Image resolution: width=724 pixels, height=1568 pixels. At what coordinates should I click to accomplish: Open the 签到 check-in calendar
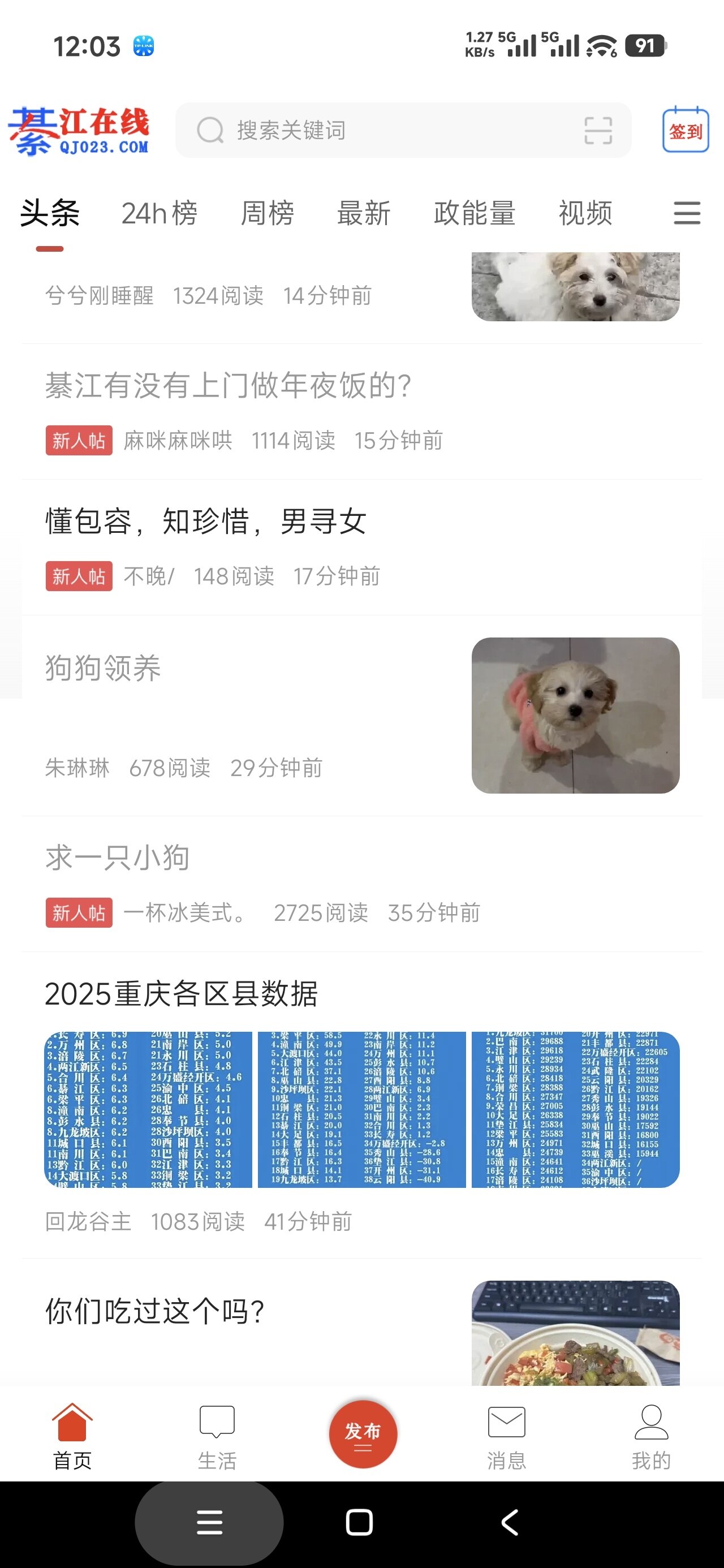point(685,130)
